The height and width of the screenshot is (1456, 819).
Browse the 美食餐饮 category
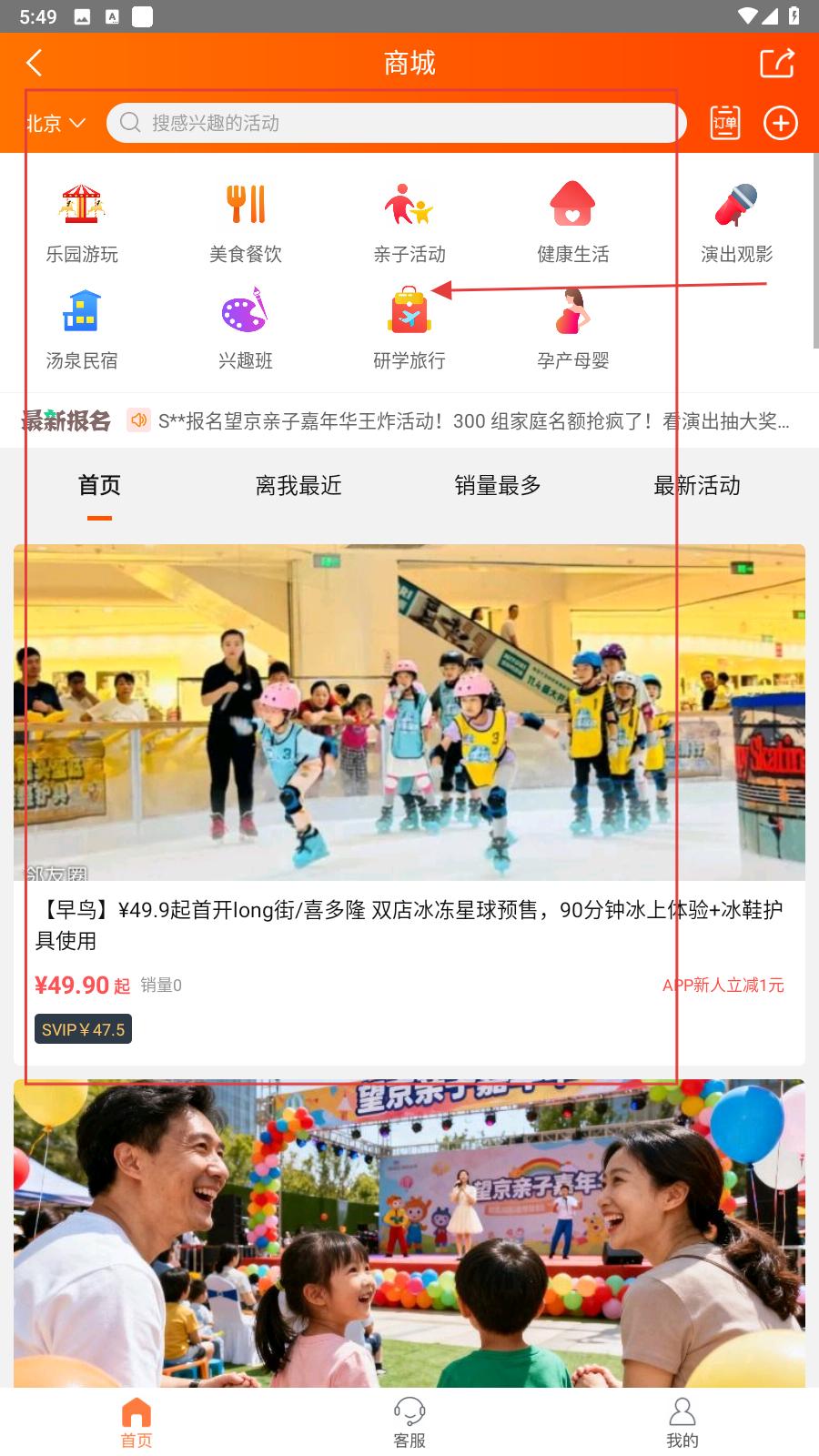[x=246, y=223]
